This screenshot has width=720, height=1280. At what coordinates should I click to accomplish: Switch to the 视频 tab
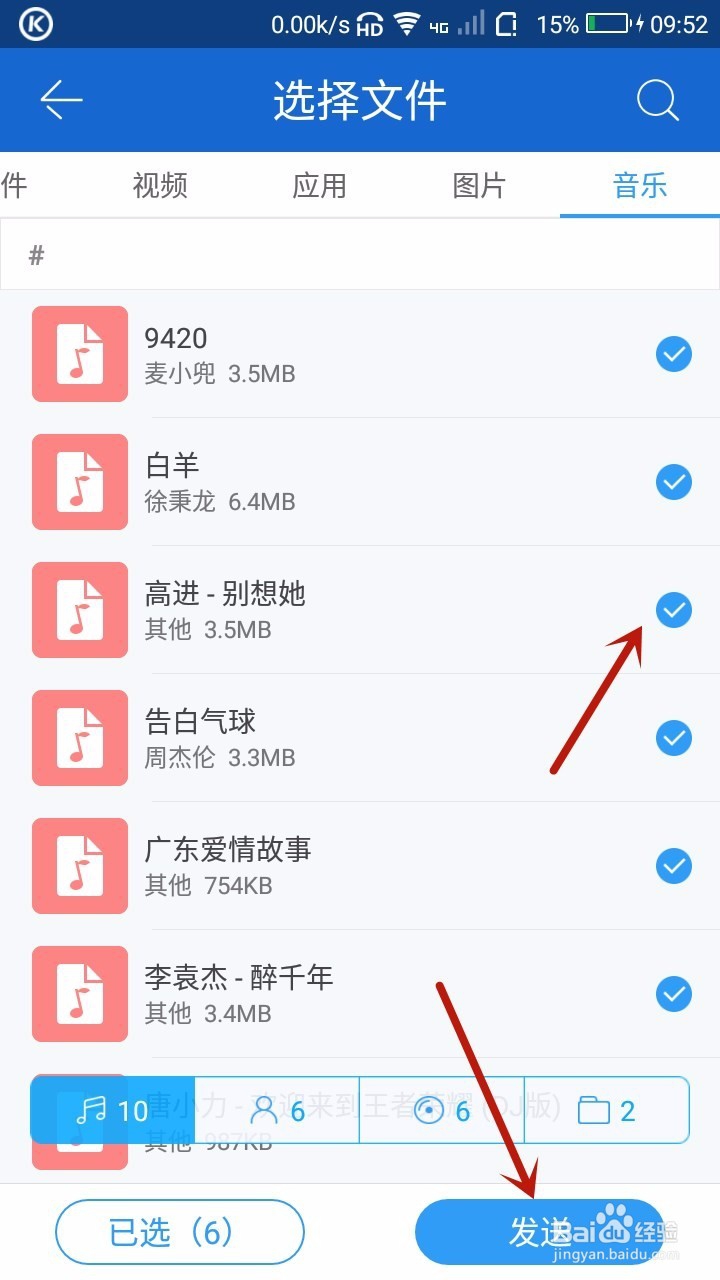pos(159,186)
